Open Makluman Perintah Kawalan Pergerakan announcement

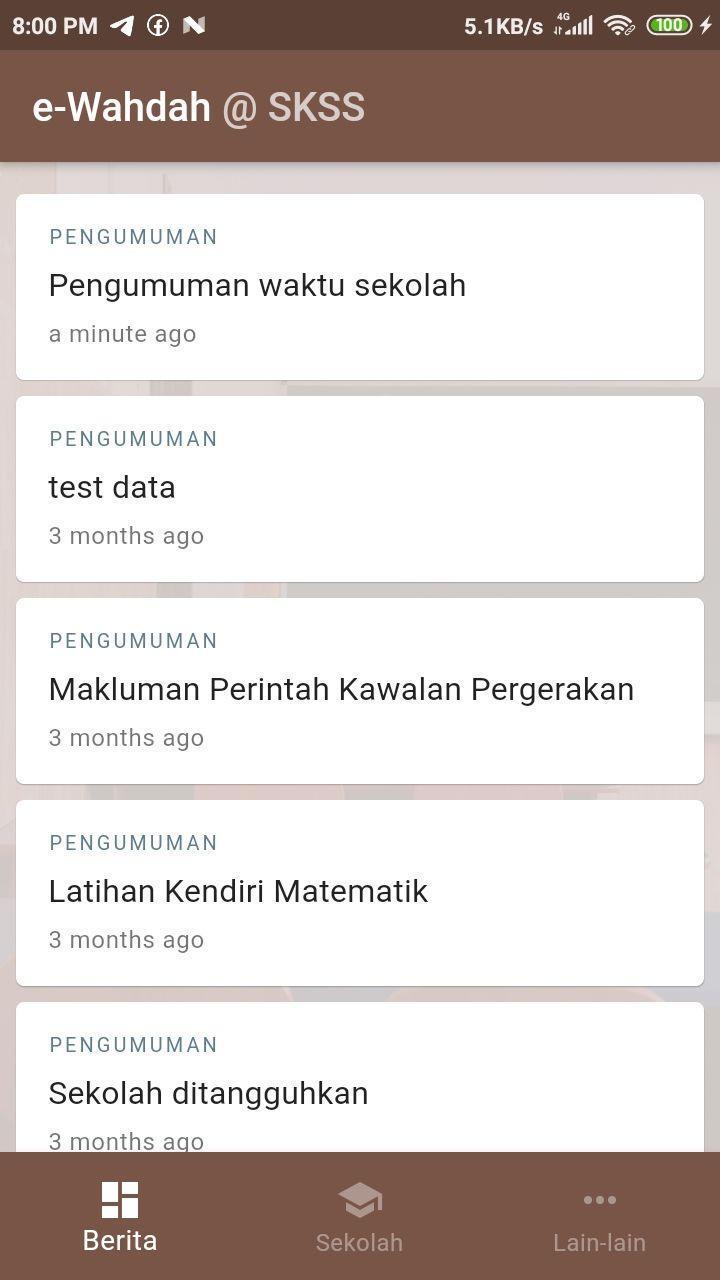pyautogui.click(x=360, y=690)
